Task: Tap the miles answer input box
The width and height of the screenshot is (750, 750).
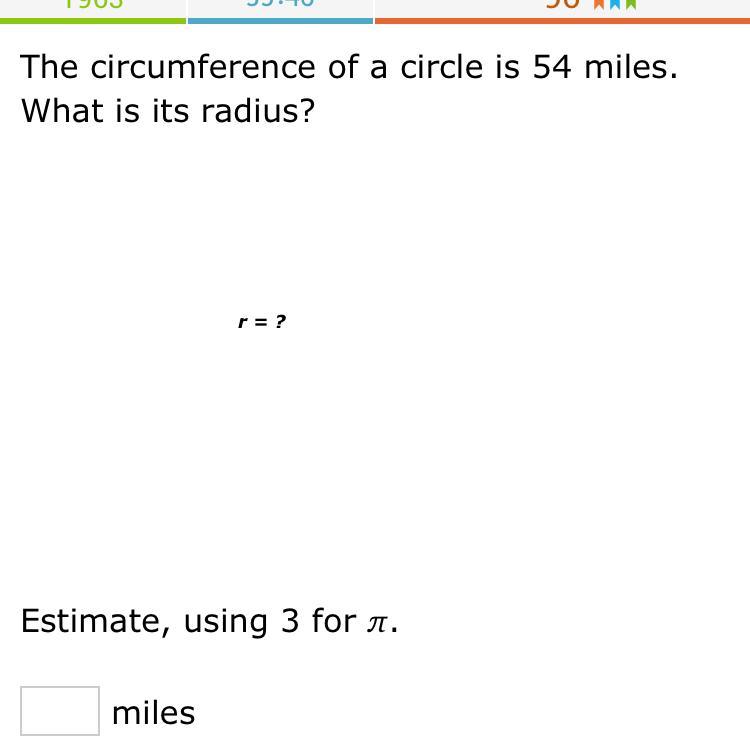Action: click(60, 711)
